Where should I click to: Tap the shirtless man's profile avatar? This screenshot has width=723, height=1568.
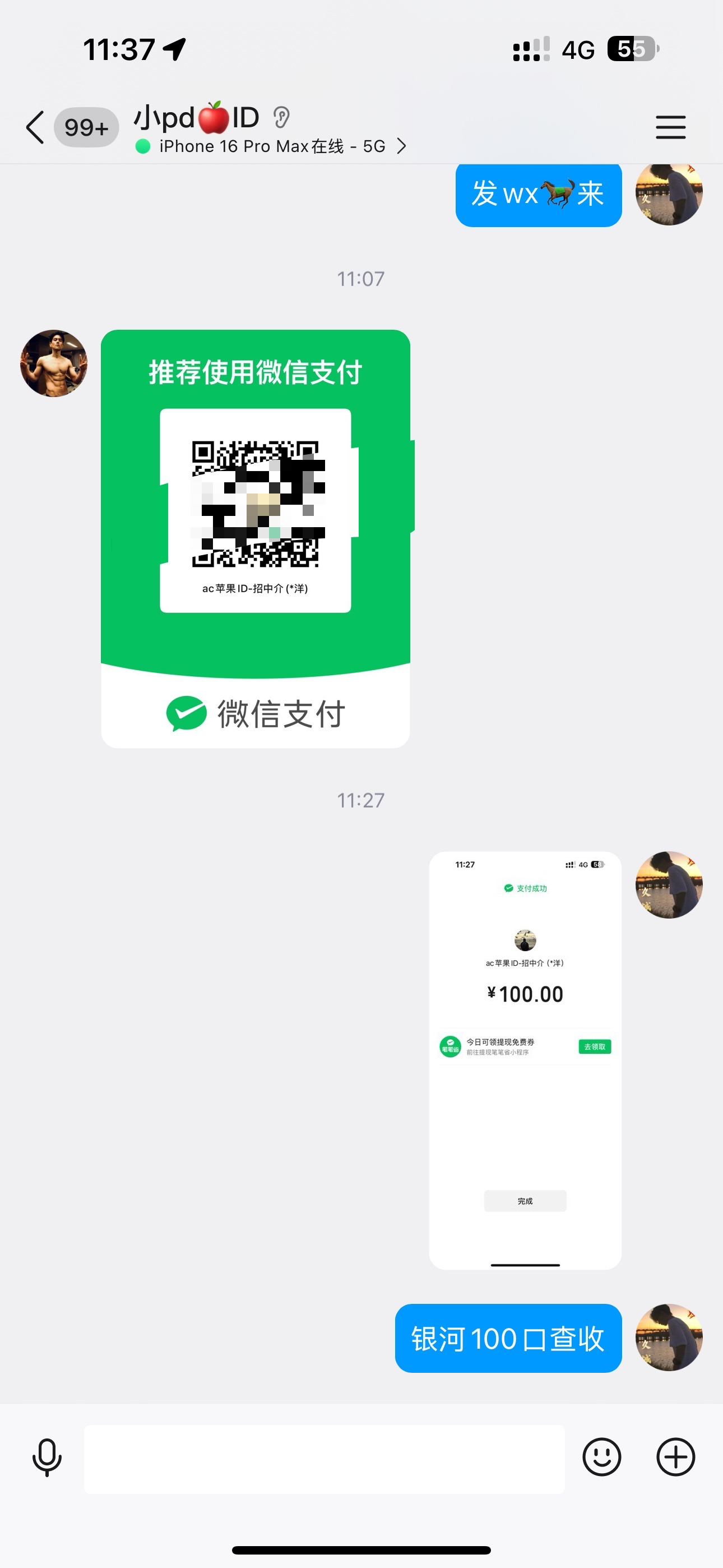pyautogui.click(x=54, y=363)
